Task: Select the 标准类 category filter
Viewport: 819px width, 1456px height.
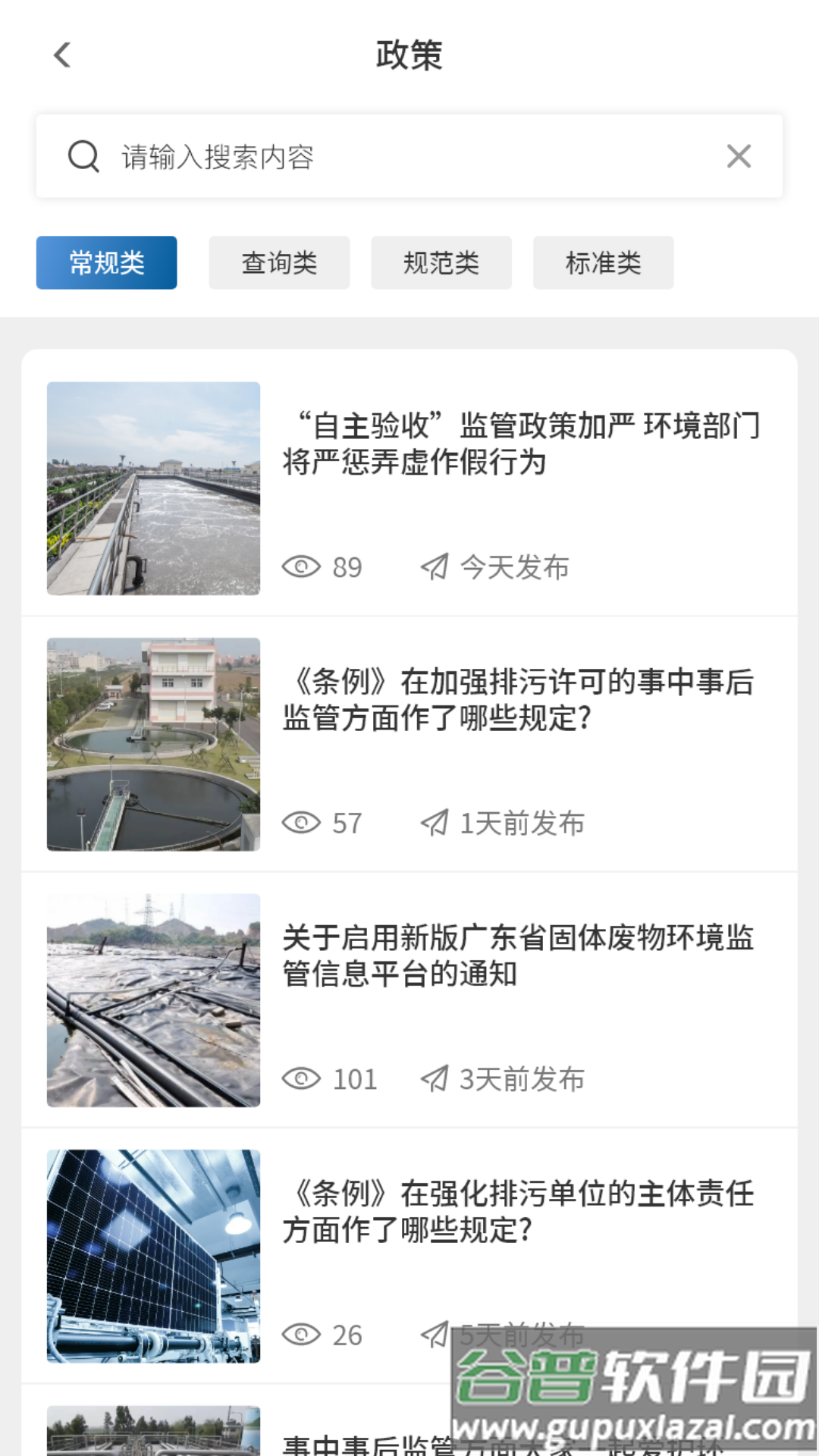Action: 603,262
